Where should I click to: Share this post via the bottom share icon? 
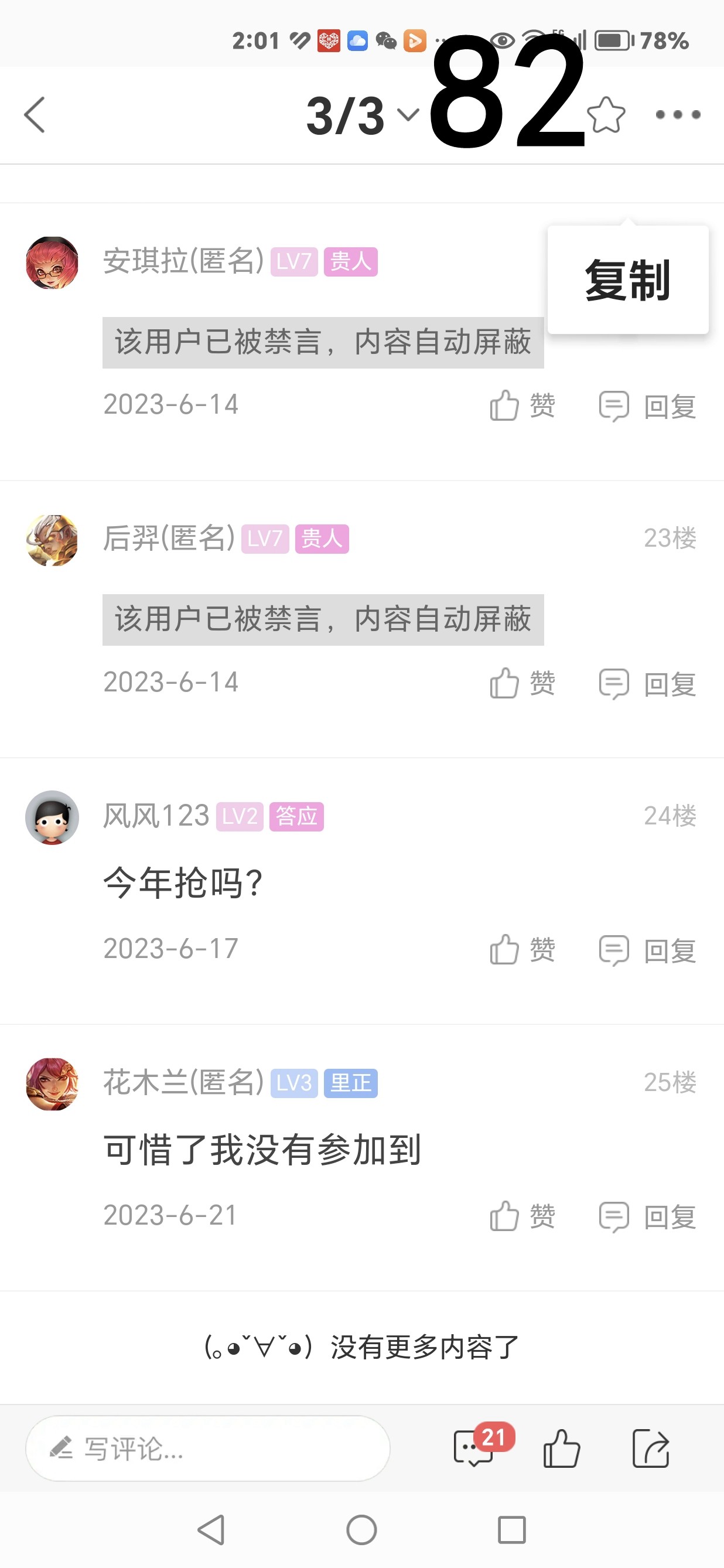click(650, 1448)
